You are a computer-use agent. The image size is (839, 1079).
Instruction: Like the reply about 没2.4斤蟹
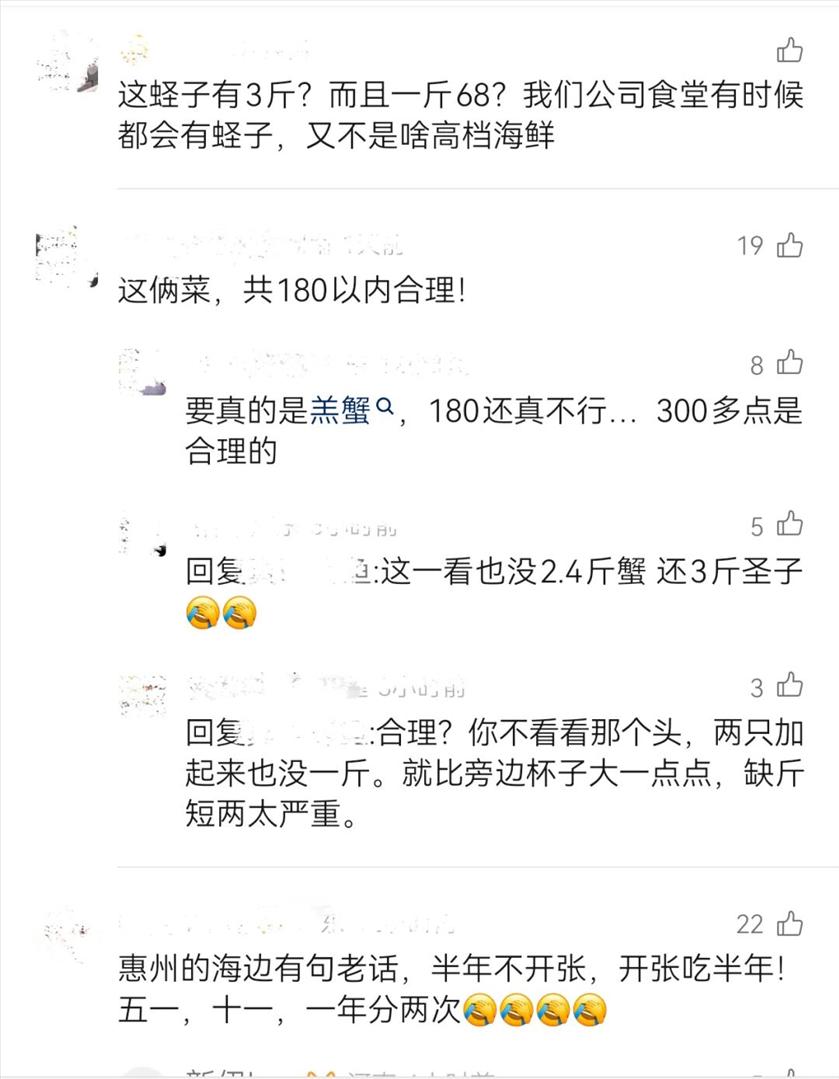[x=790, y=525]
